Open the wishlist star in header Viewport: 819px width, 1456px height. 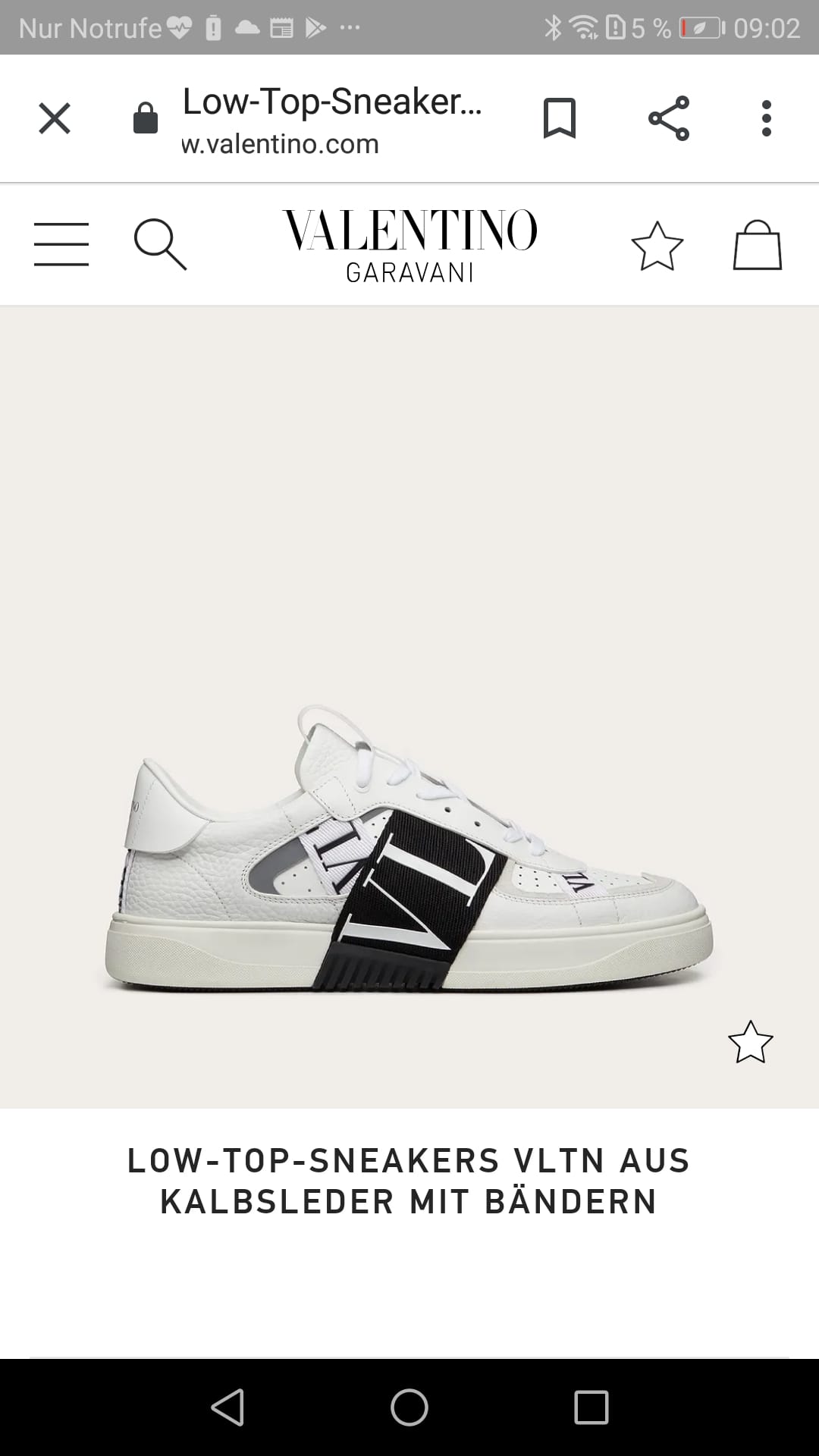[x=657, y=246]
